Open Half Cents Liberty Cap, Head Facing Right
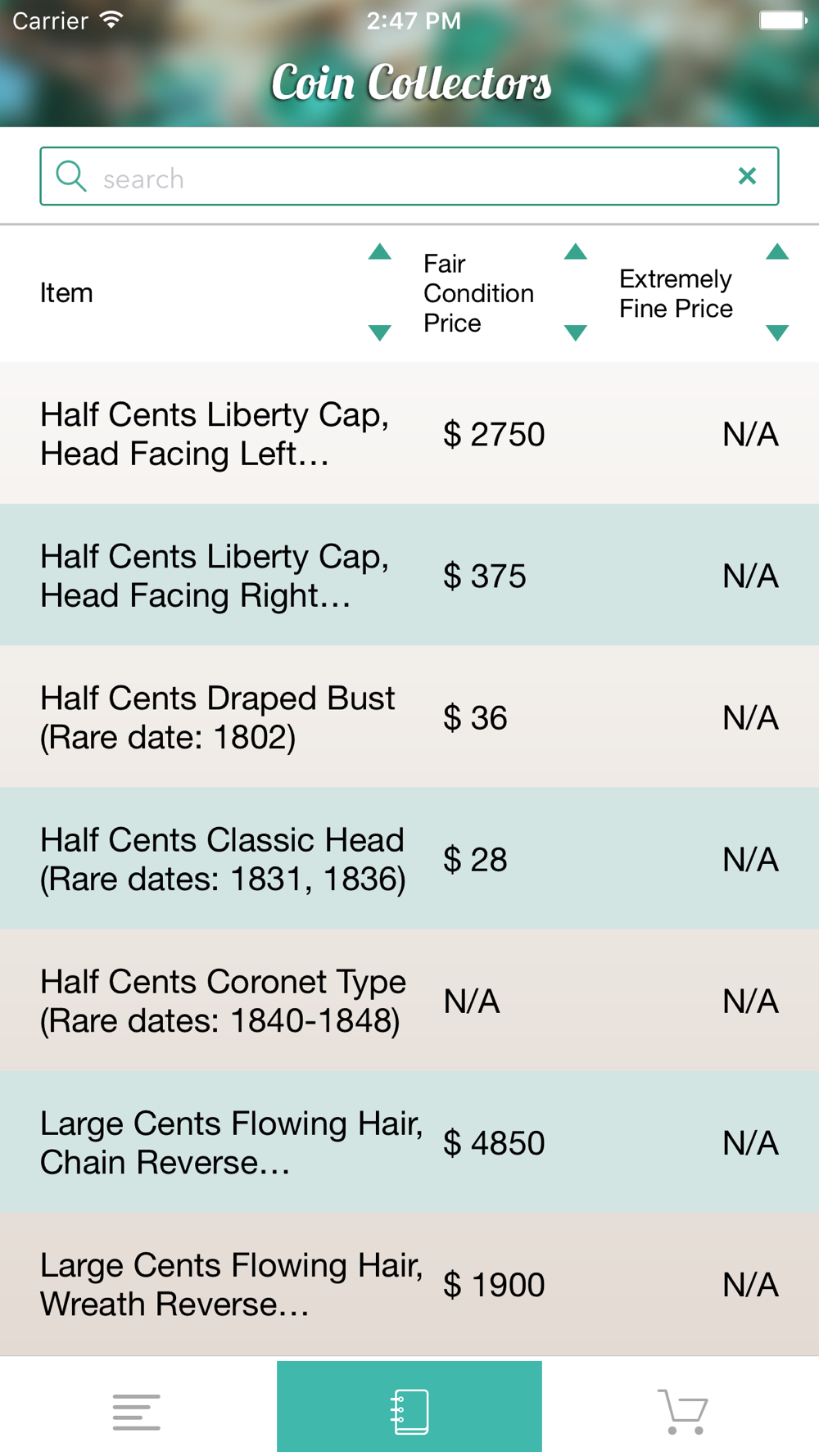The image size is (819, 1456). point(409,575)
